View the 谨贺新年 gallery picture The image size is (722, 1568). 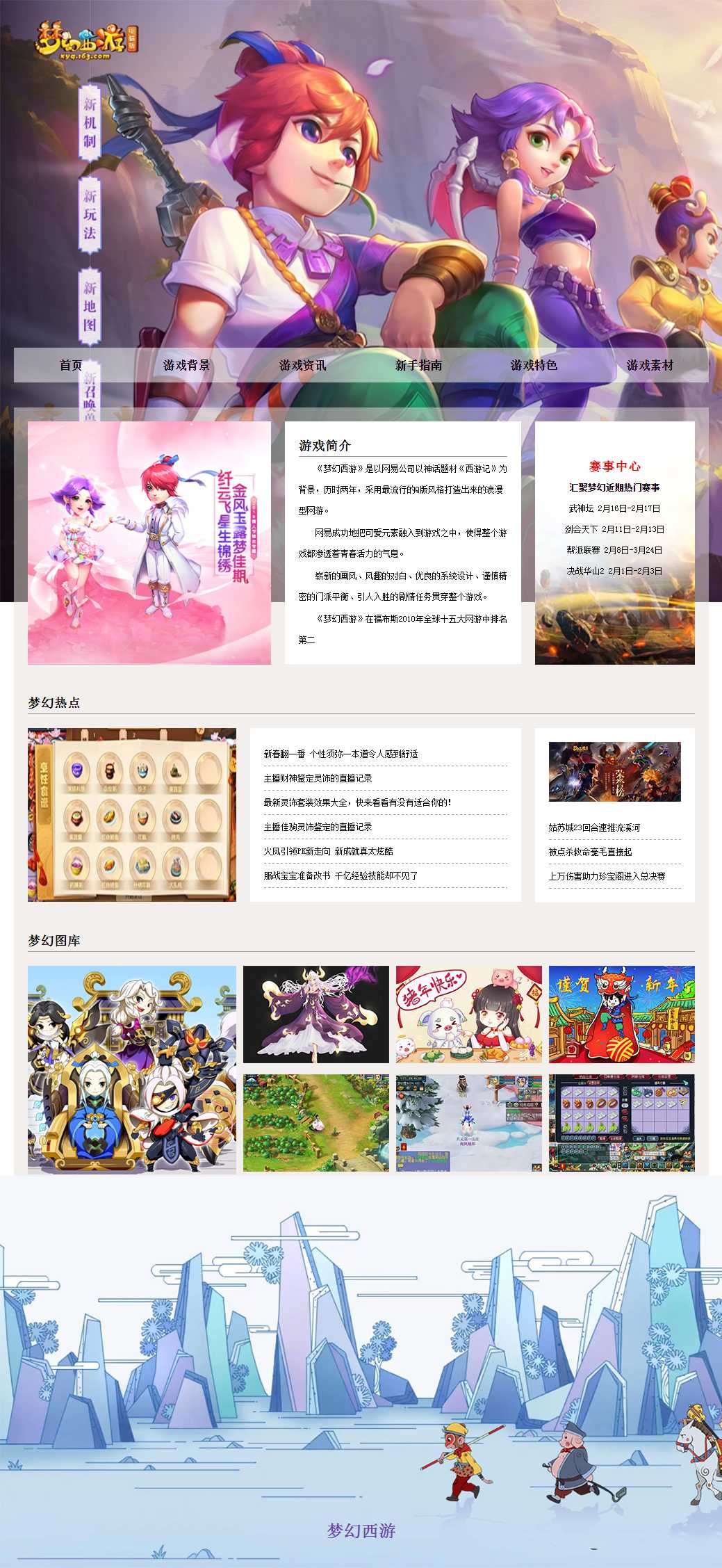621,1014
